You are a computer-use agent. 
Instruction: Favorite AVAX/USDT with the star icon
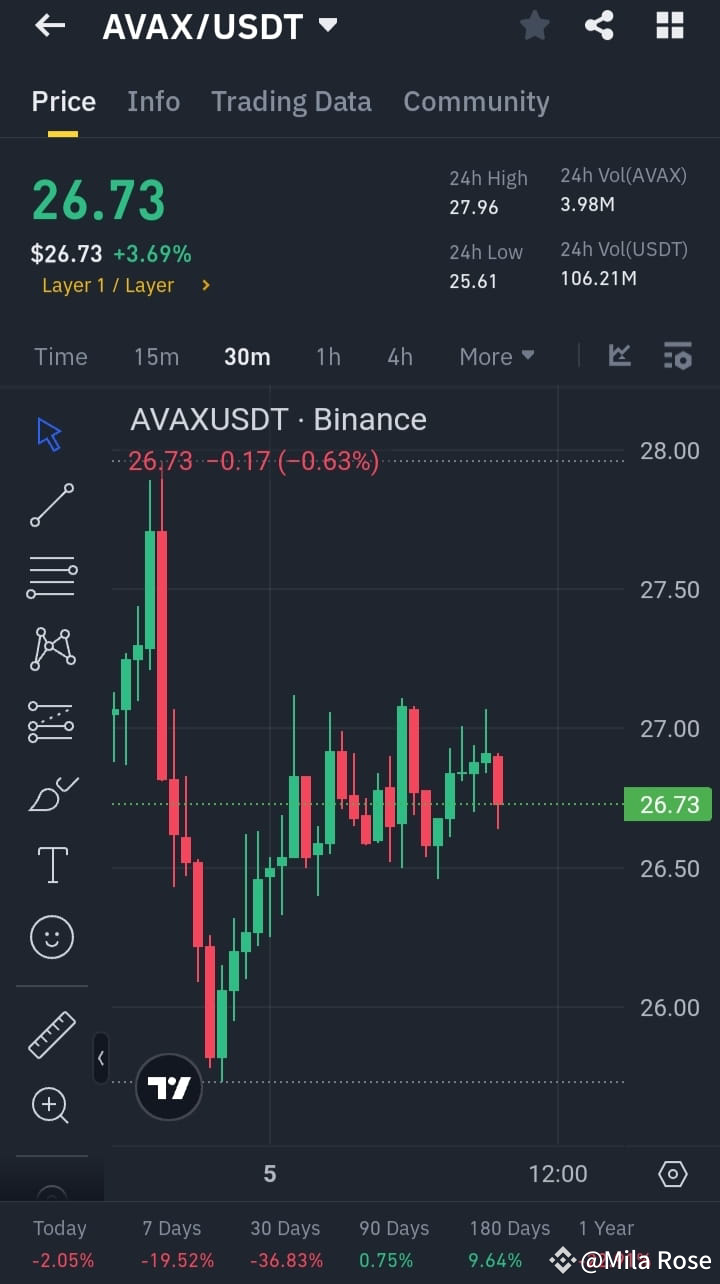coord(534,25)
